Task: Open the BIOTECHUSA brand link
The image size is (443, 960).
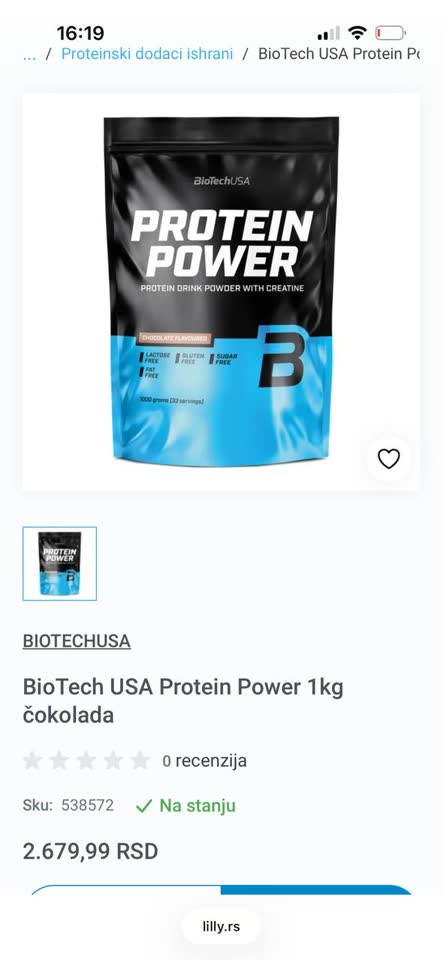Action: (76, 641)
